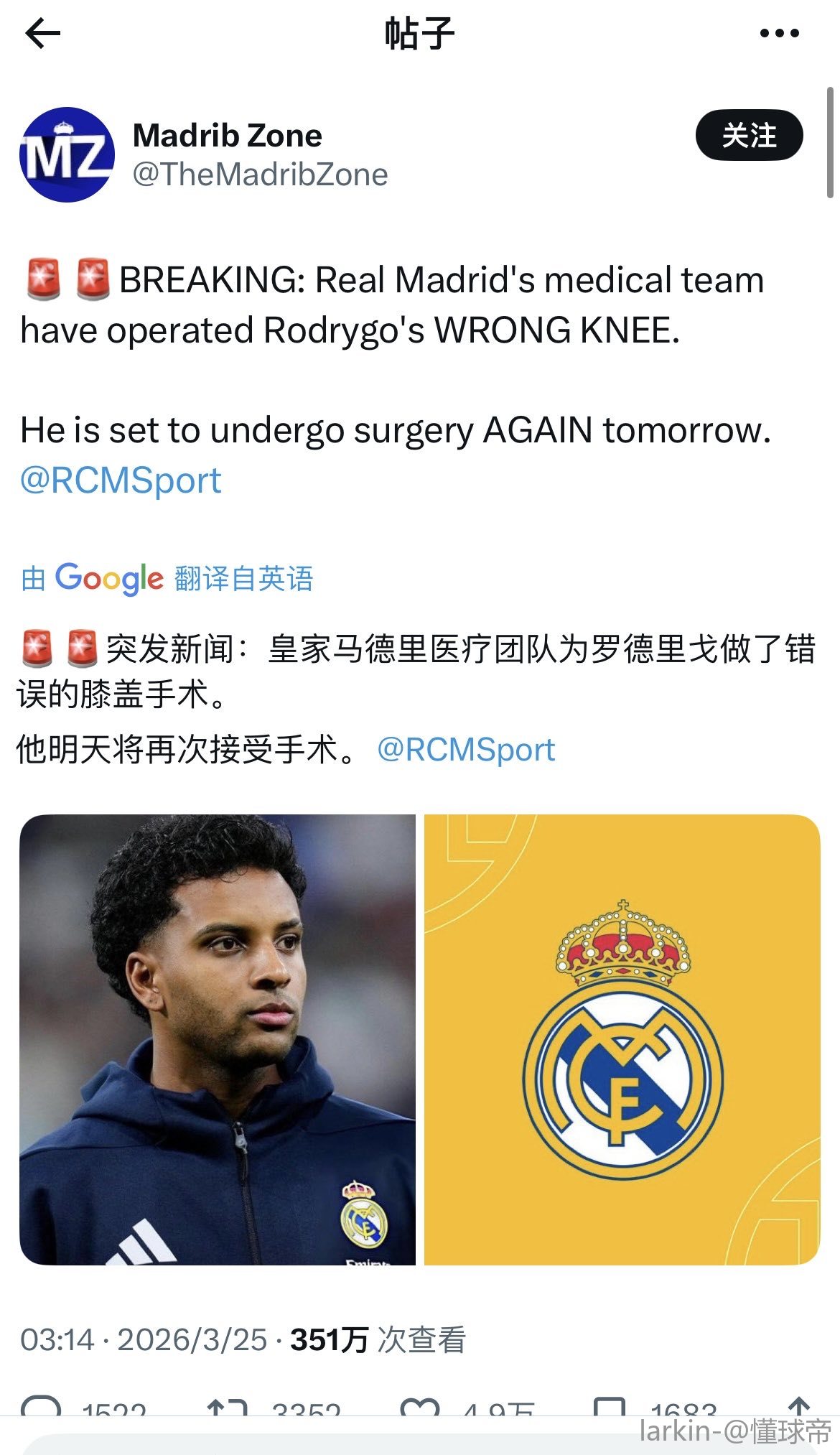Open the three-dot overflow menu

779,33
